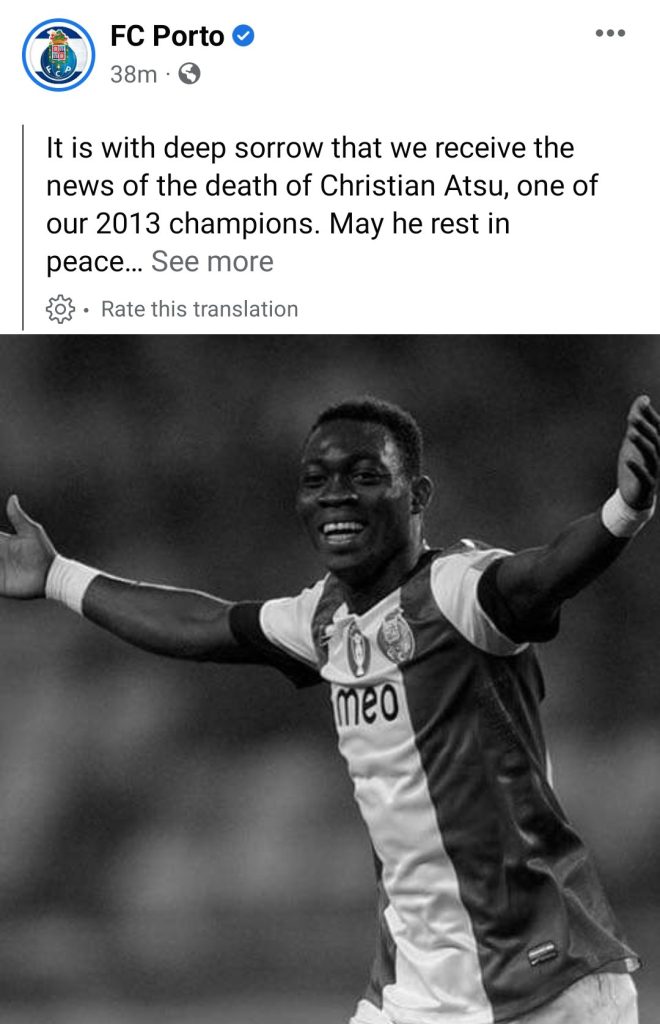Open translation settings gear icon
This screenshot has width=660, height=1024.
[x=61, y=309]
